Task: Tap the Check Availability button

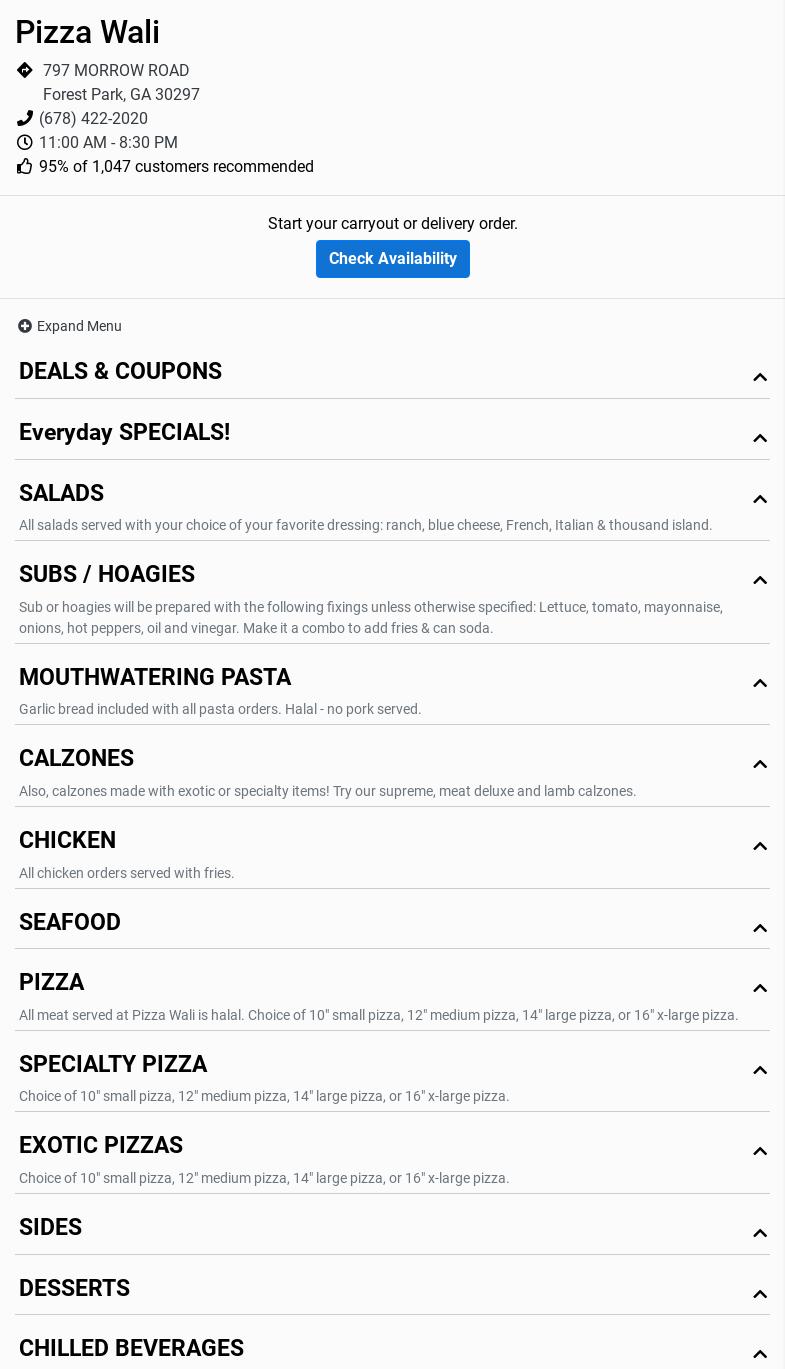Action: 392,259
